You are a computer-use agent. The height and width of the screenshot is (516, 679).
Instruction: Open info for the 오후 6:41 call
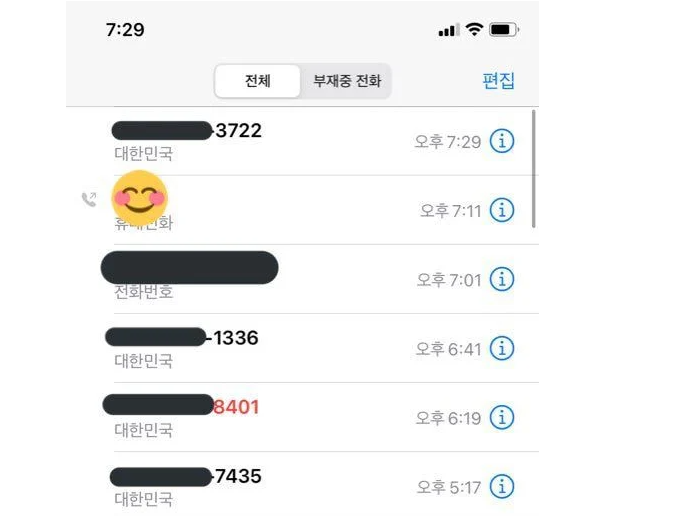coord(502,348)
